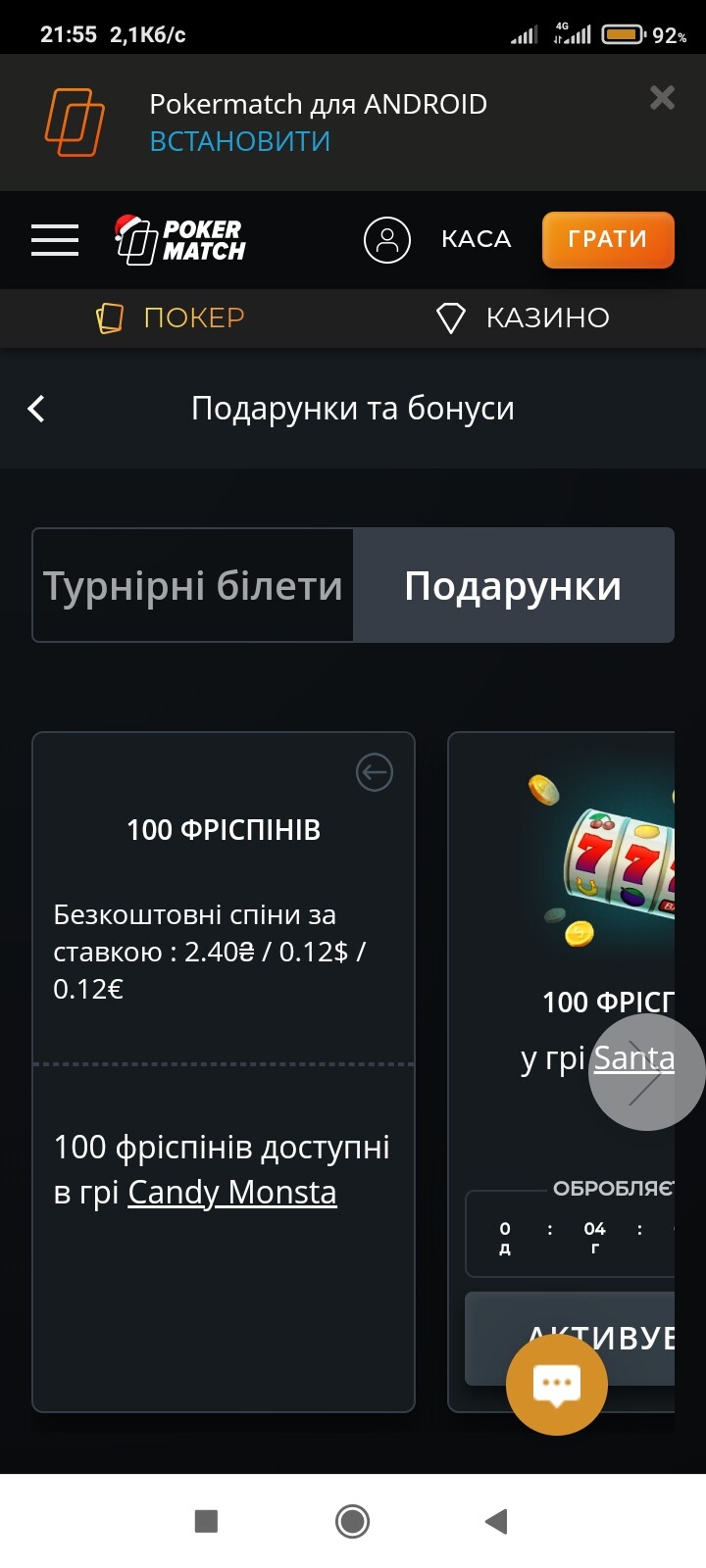
Task: Flip back the 100 ФРІСПІНІВ card
Action: pyautogui.click(x=374, y=772)
